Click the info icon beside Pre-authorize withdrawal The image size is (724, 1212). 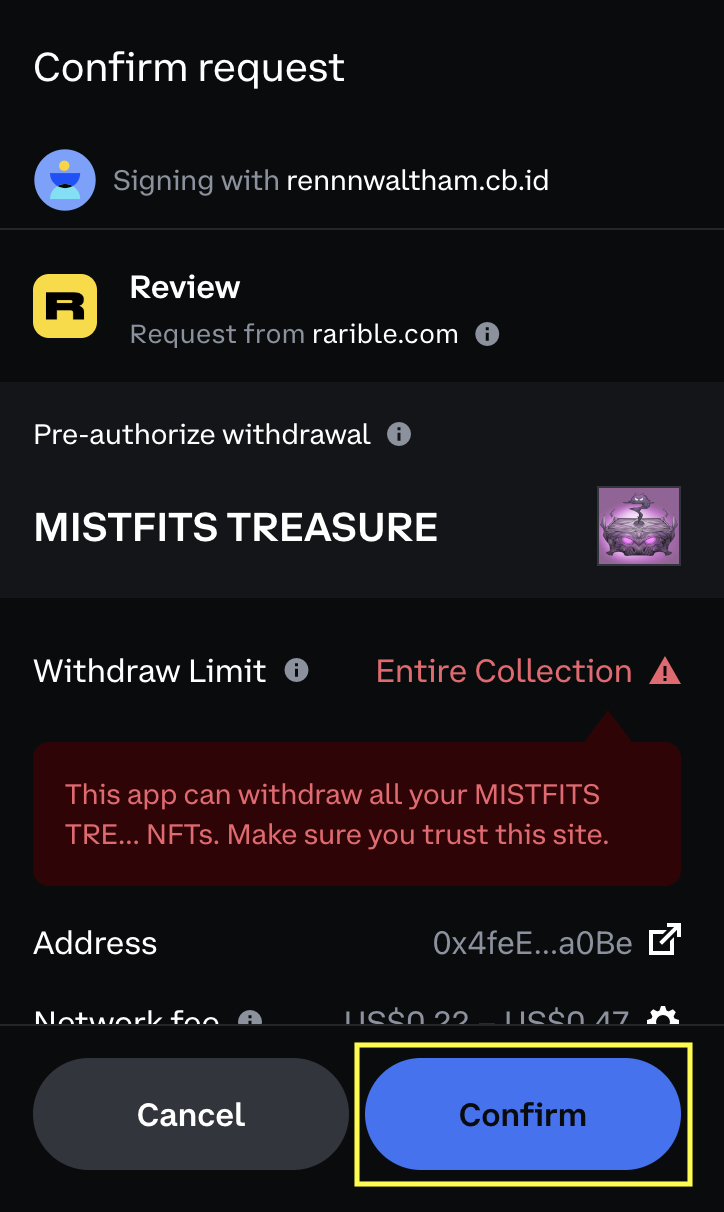click(x=398, y=433)
